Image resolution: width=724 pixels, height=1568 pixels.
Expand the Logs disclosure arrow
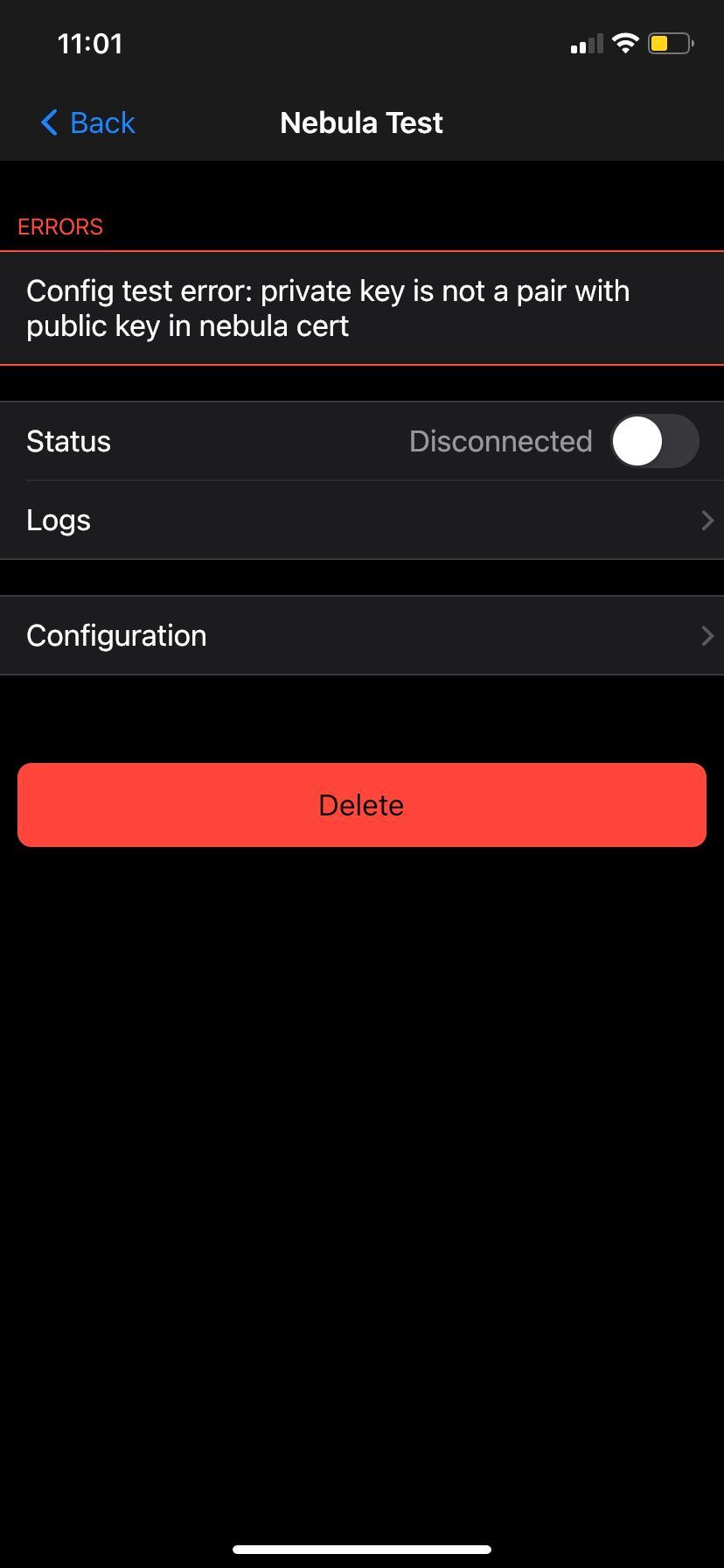click(x=707, y=520)
